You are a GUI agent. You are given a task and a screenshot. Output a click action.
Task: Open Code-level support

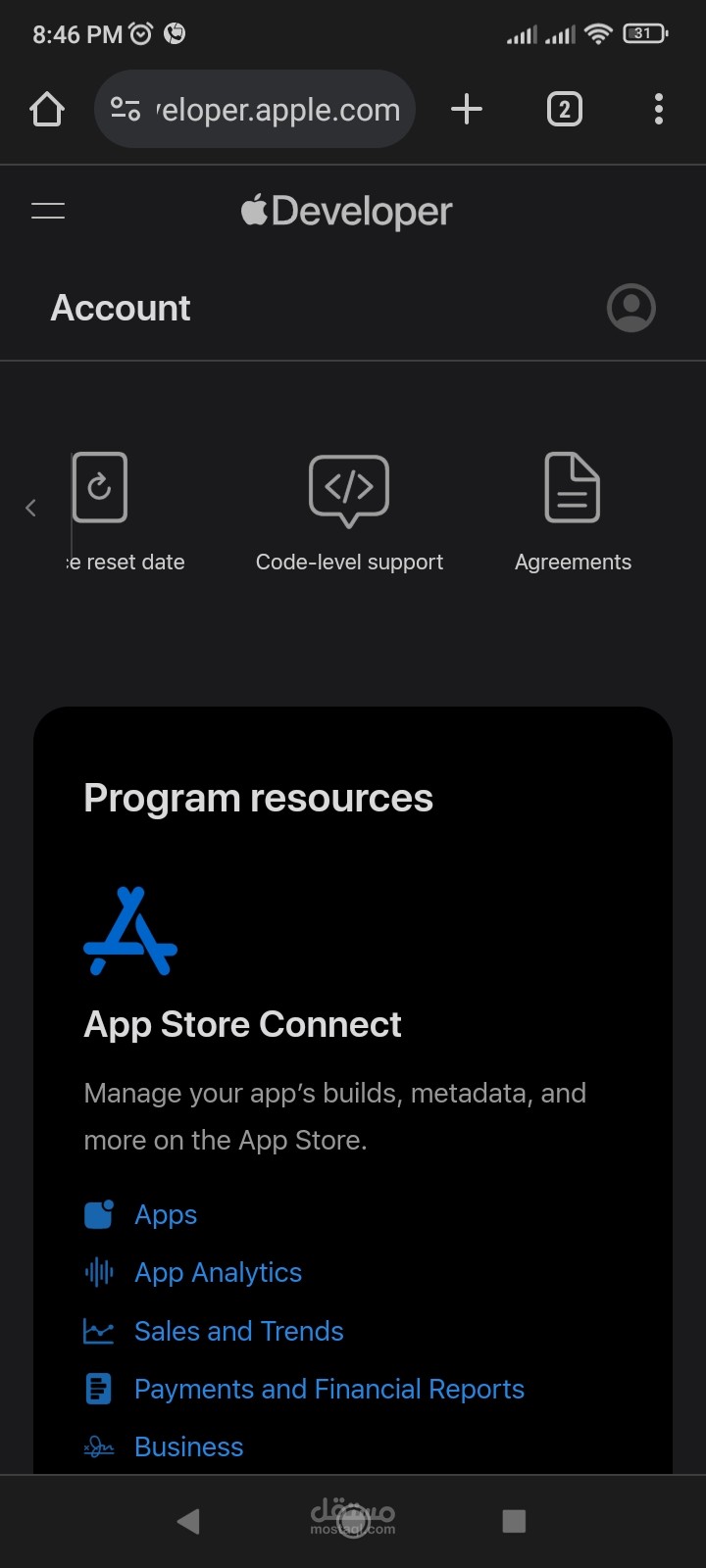click(x=349, y=512)
